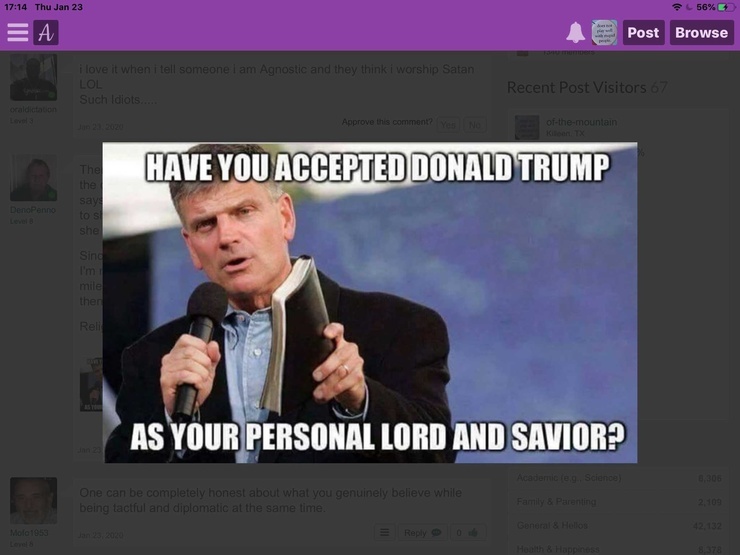Open the profile avatar in the header

[604, 33]
